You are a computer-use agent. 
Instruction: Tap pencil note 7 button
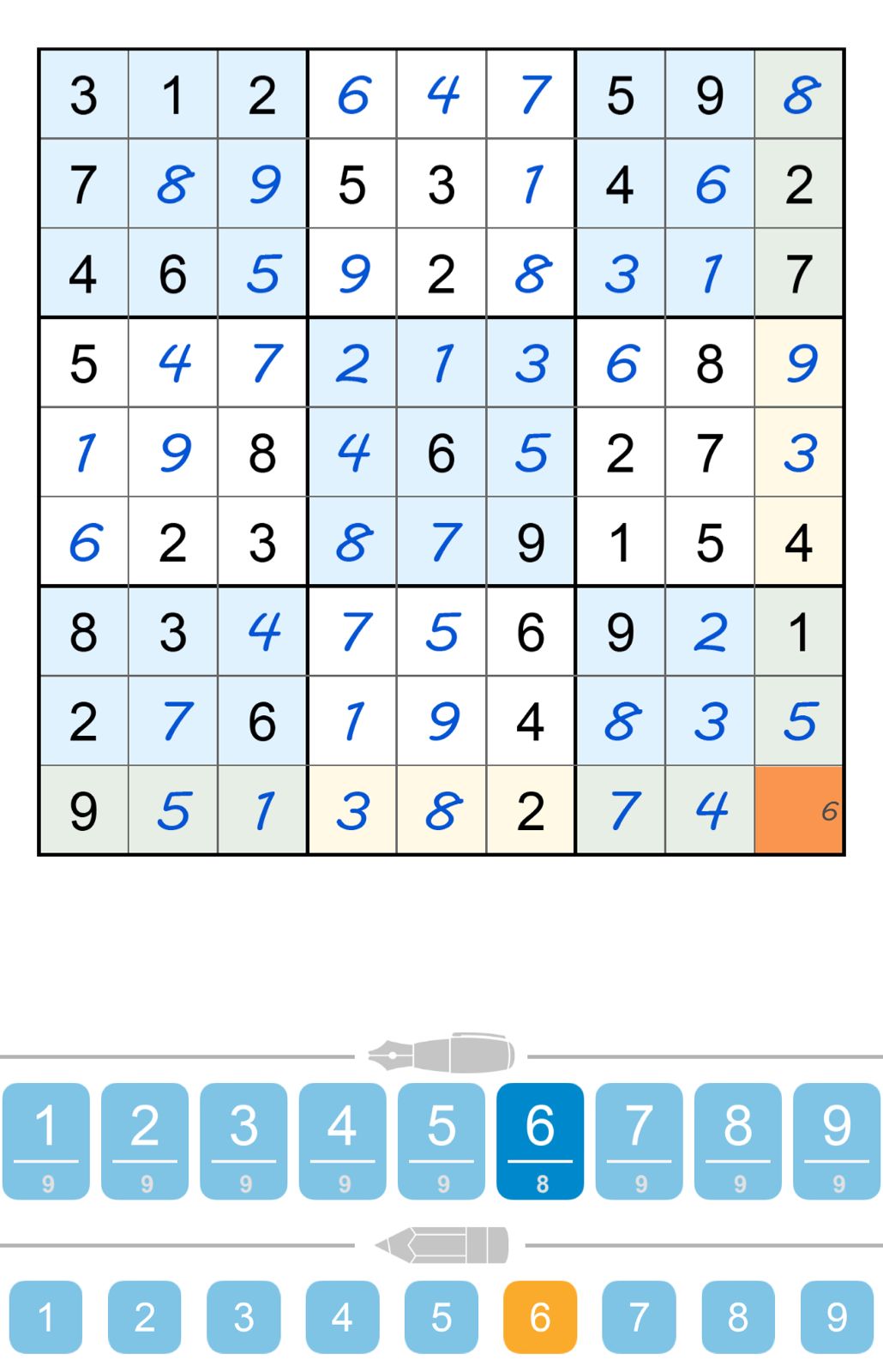(639, 1317)
